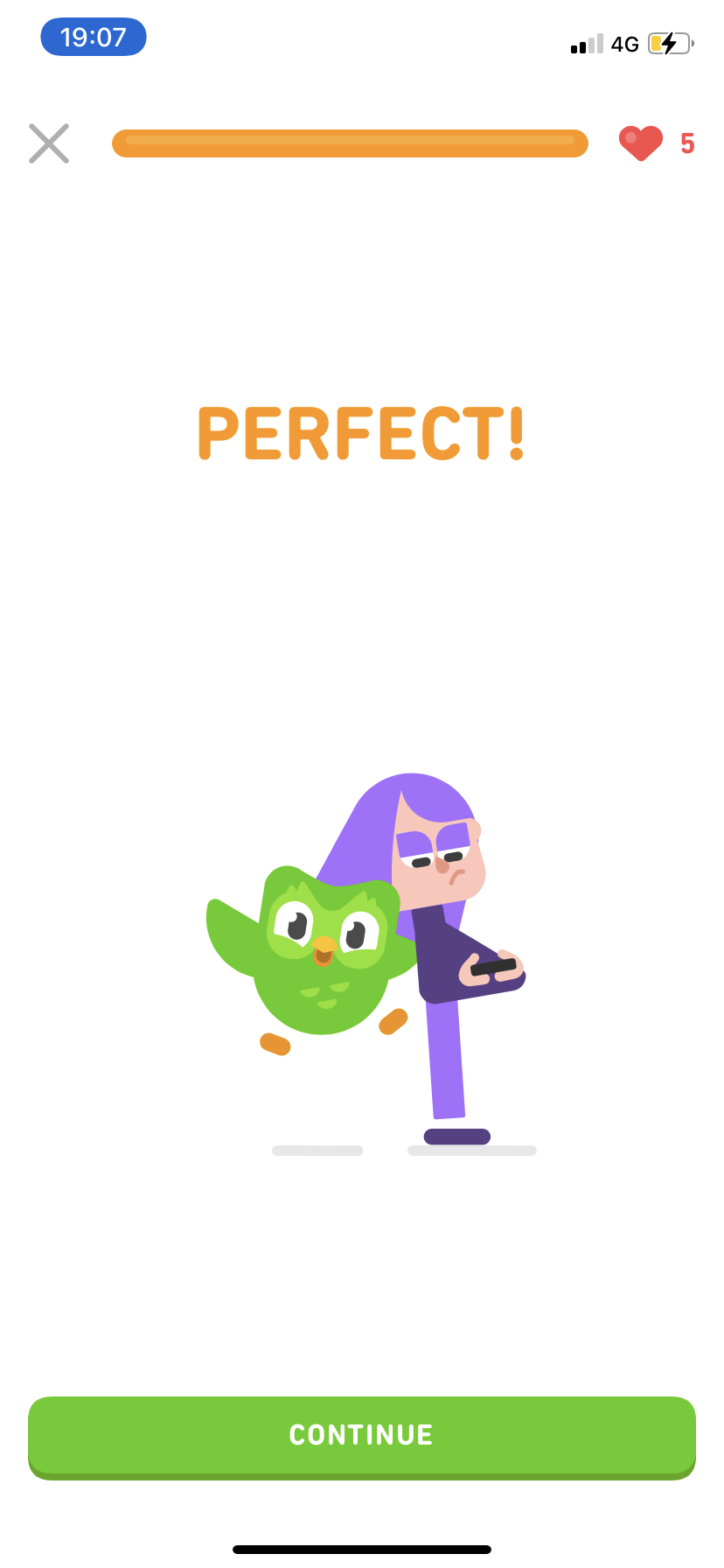
Task: Open the hearts indicator
Action: [x=656, y=143]
